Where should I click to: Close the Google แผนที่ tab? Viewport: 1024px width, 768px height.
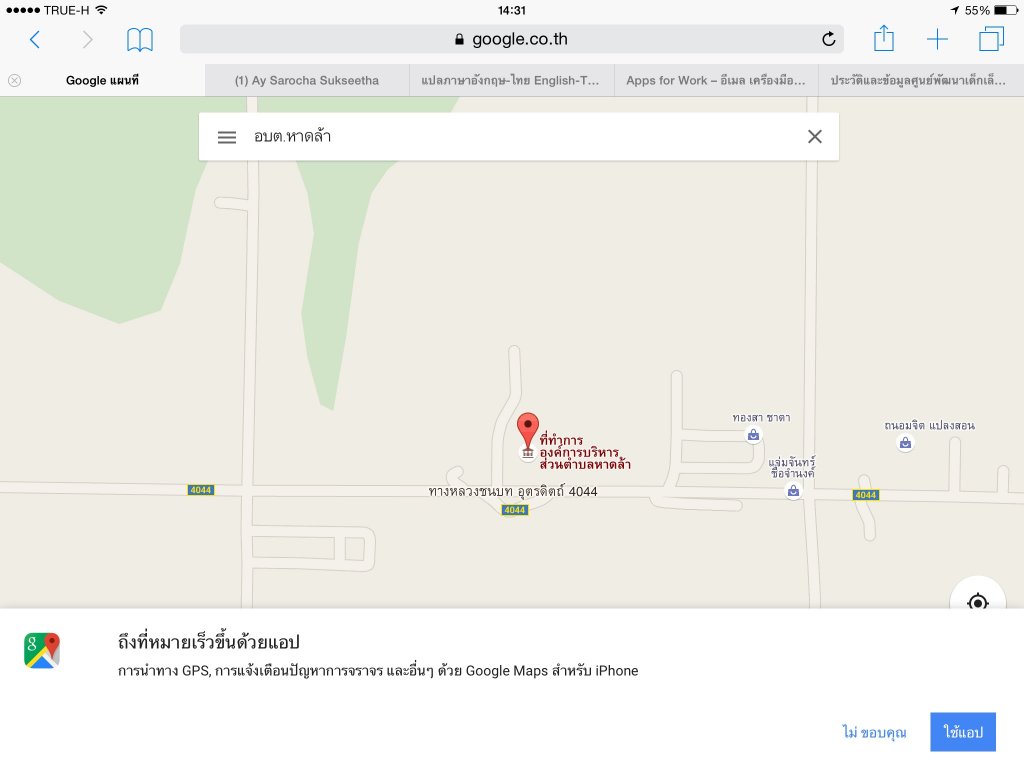coord(14,81)
